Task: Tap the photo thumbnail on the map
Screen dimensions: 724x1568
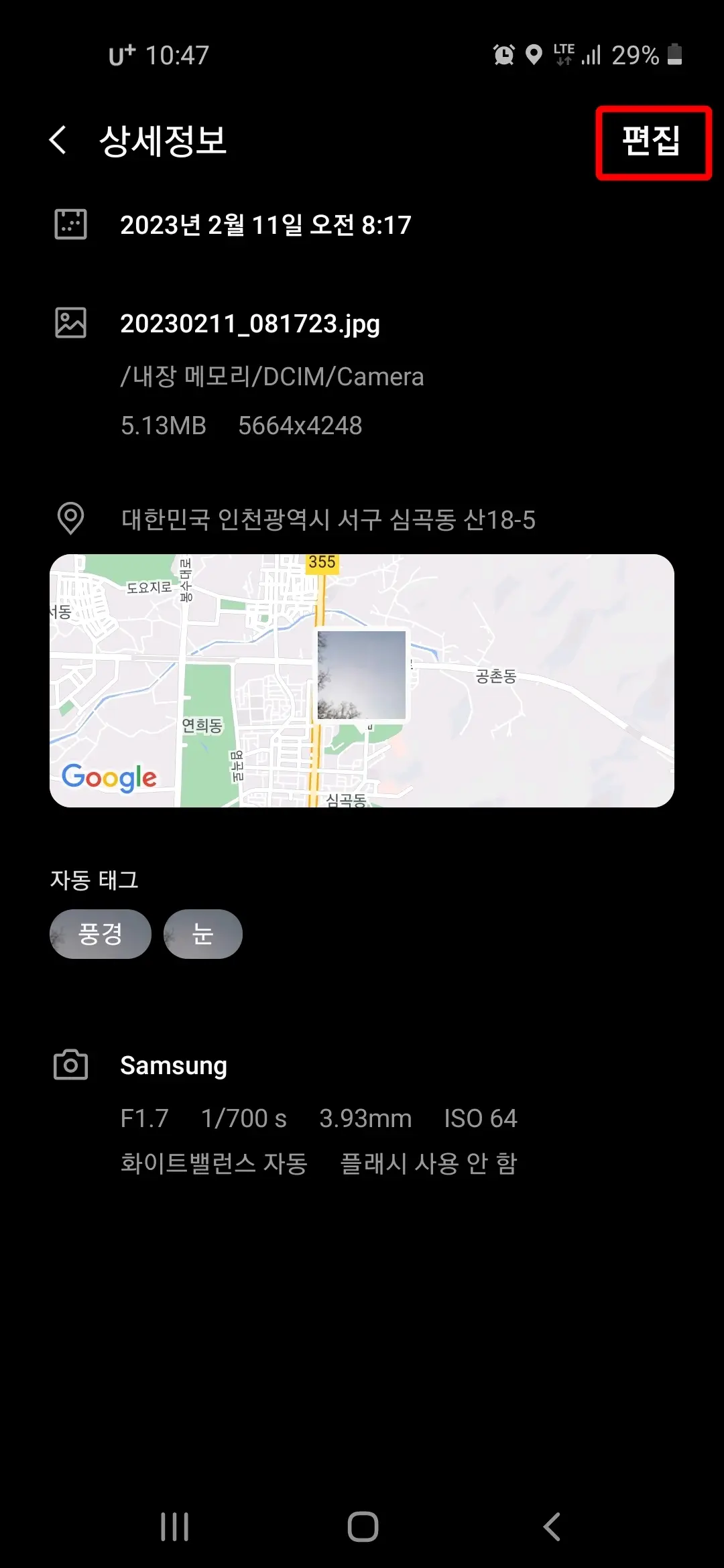Action: pyautogui.click(x=361, y=675)
